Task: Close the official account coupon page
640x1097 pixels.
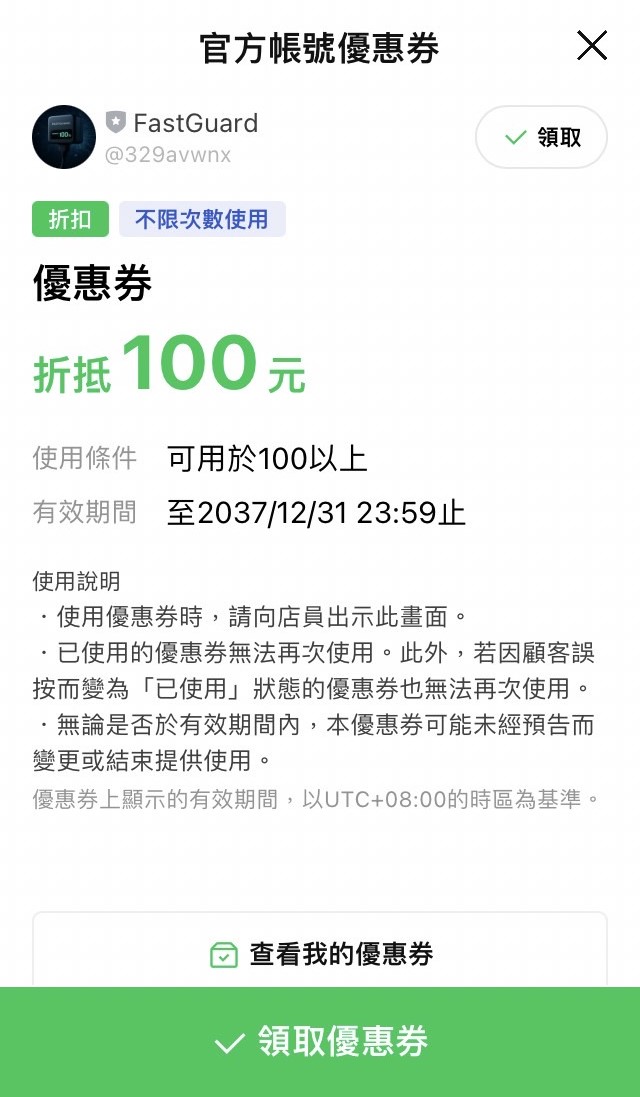Action: (x=592, y=46)
